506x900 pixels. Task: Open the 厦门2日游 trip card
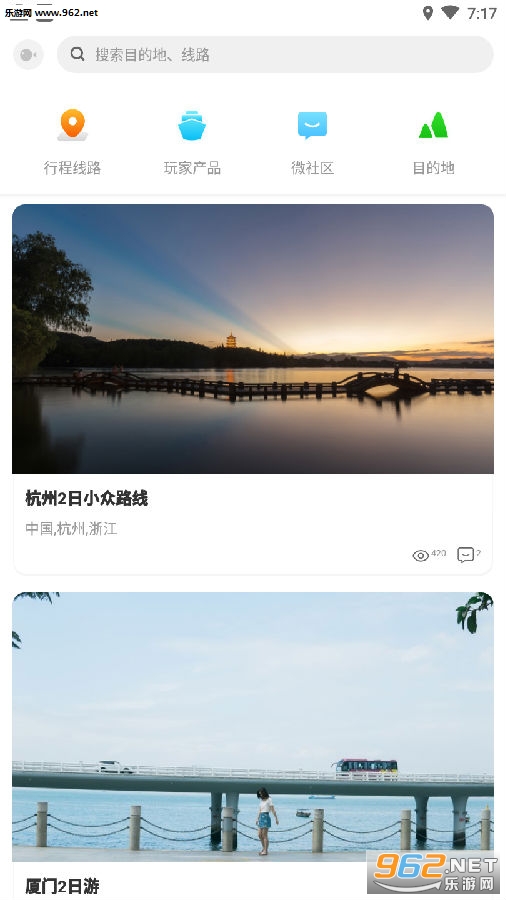[x=253, y=746]
